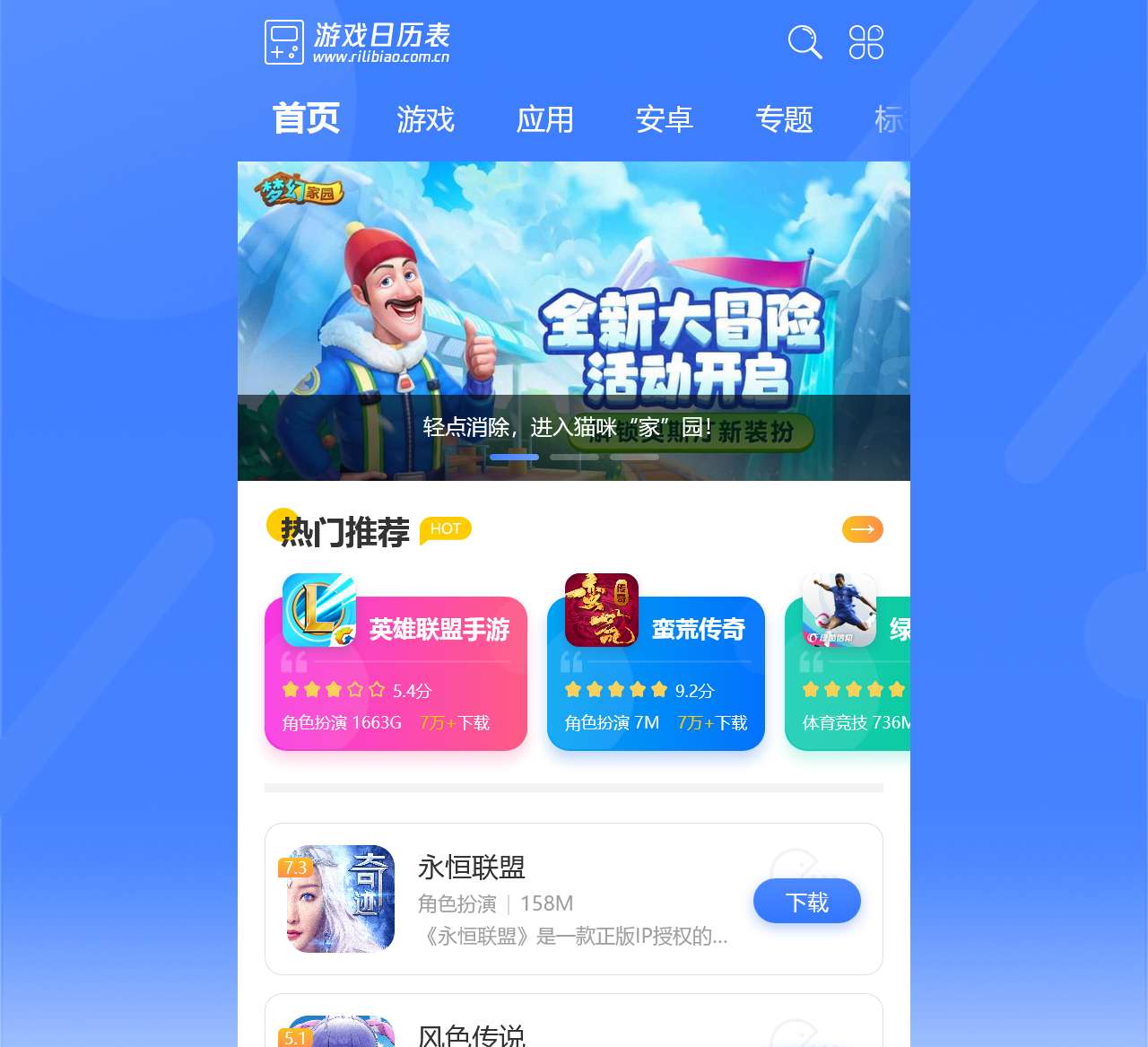The height and width of the screenshot is (1047, 1148).
Task: Switch to the 应用 tab
Action: coord(544,118)
